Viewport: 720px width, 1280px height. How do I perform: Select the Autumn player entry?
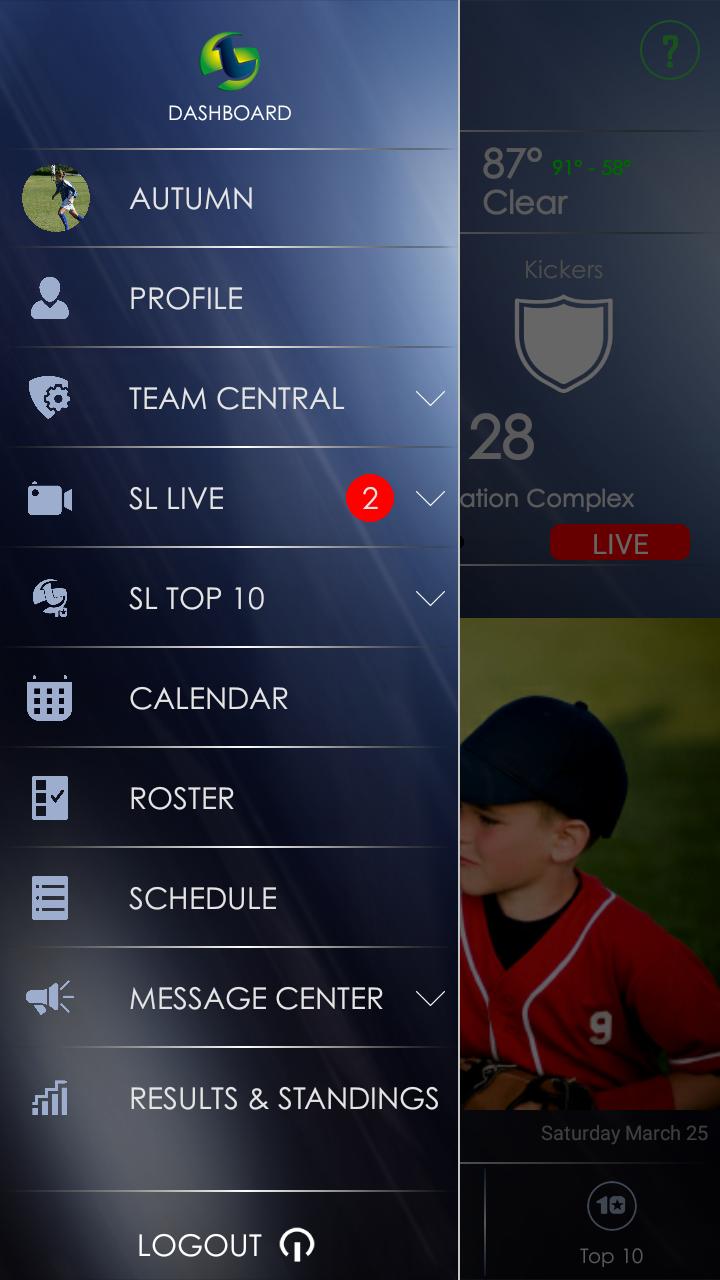[x=190, y=198]
